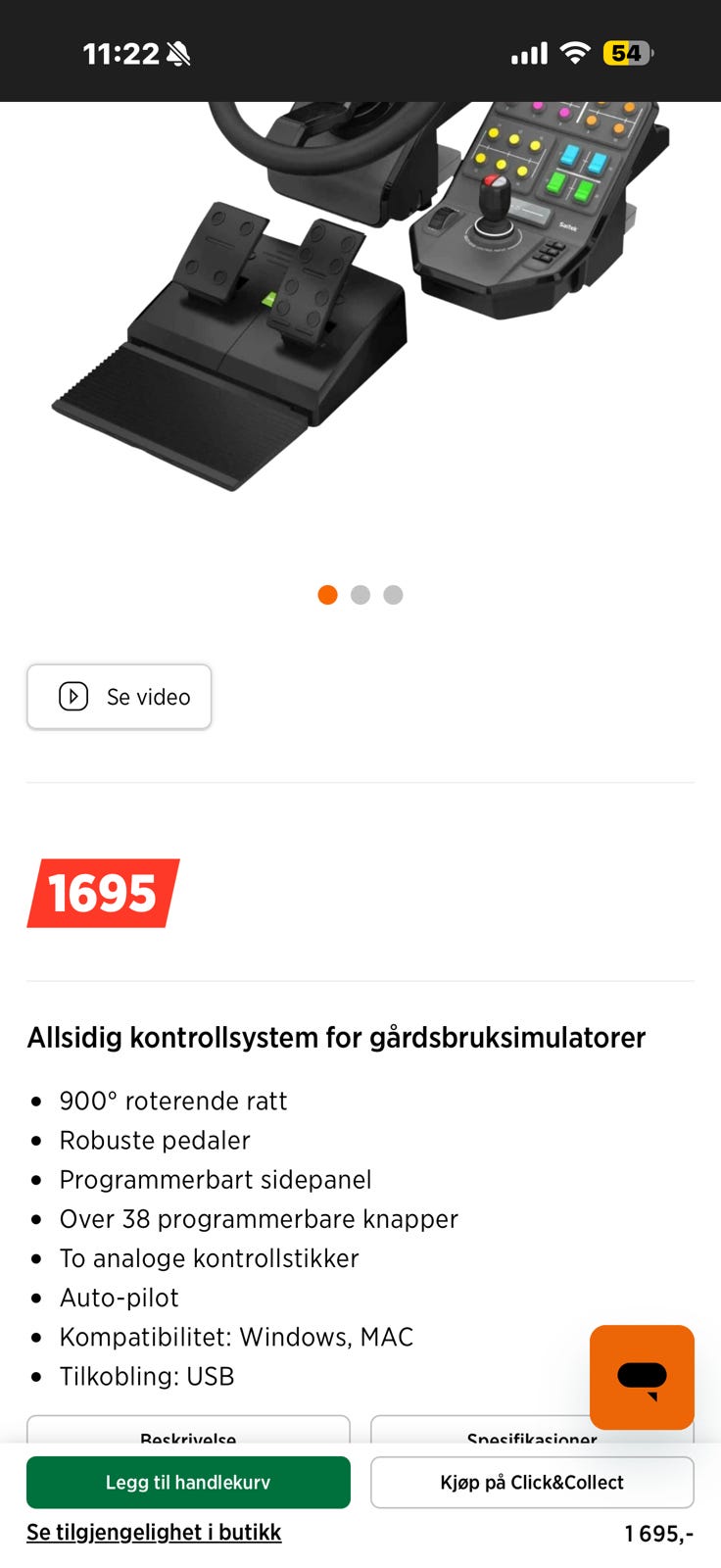
Task: Click the red 1695 price badge
Action: [102, 893]
